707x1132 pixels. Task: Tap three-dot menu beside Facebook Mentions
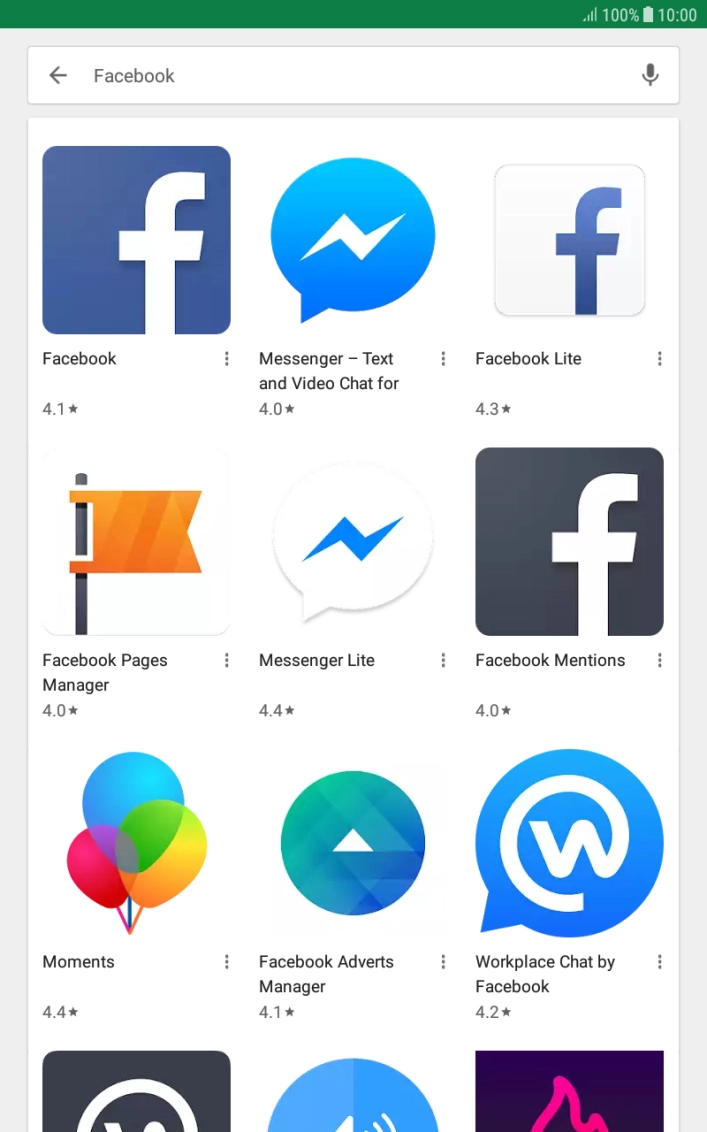(660, 660)
